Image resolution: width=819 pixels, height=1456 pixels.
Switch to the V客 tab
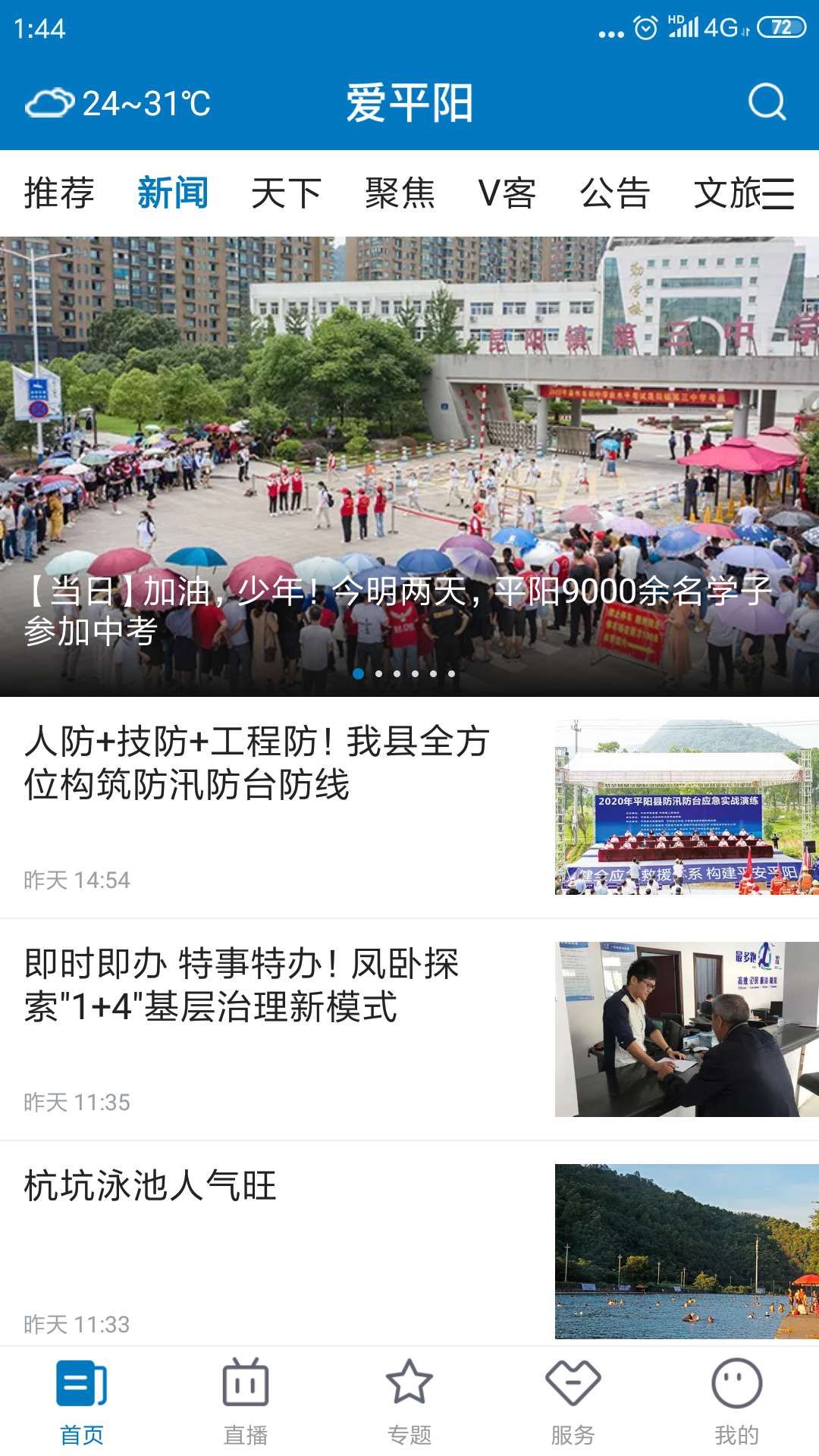507,193
